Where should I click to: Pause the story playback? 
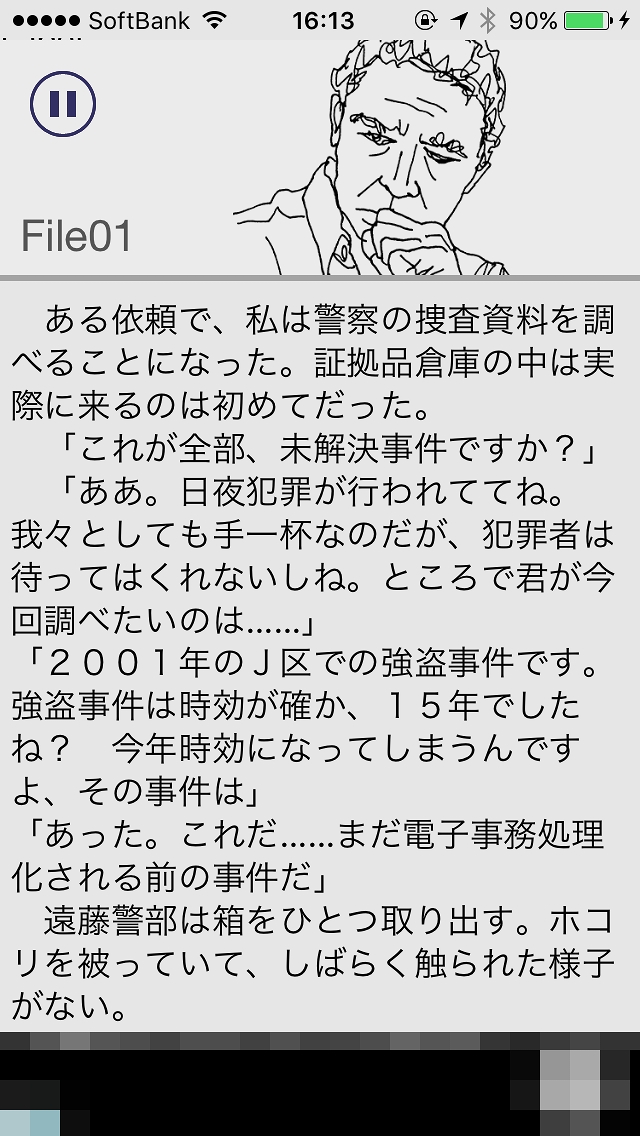[x=63, y=104]
